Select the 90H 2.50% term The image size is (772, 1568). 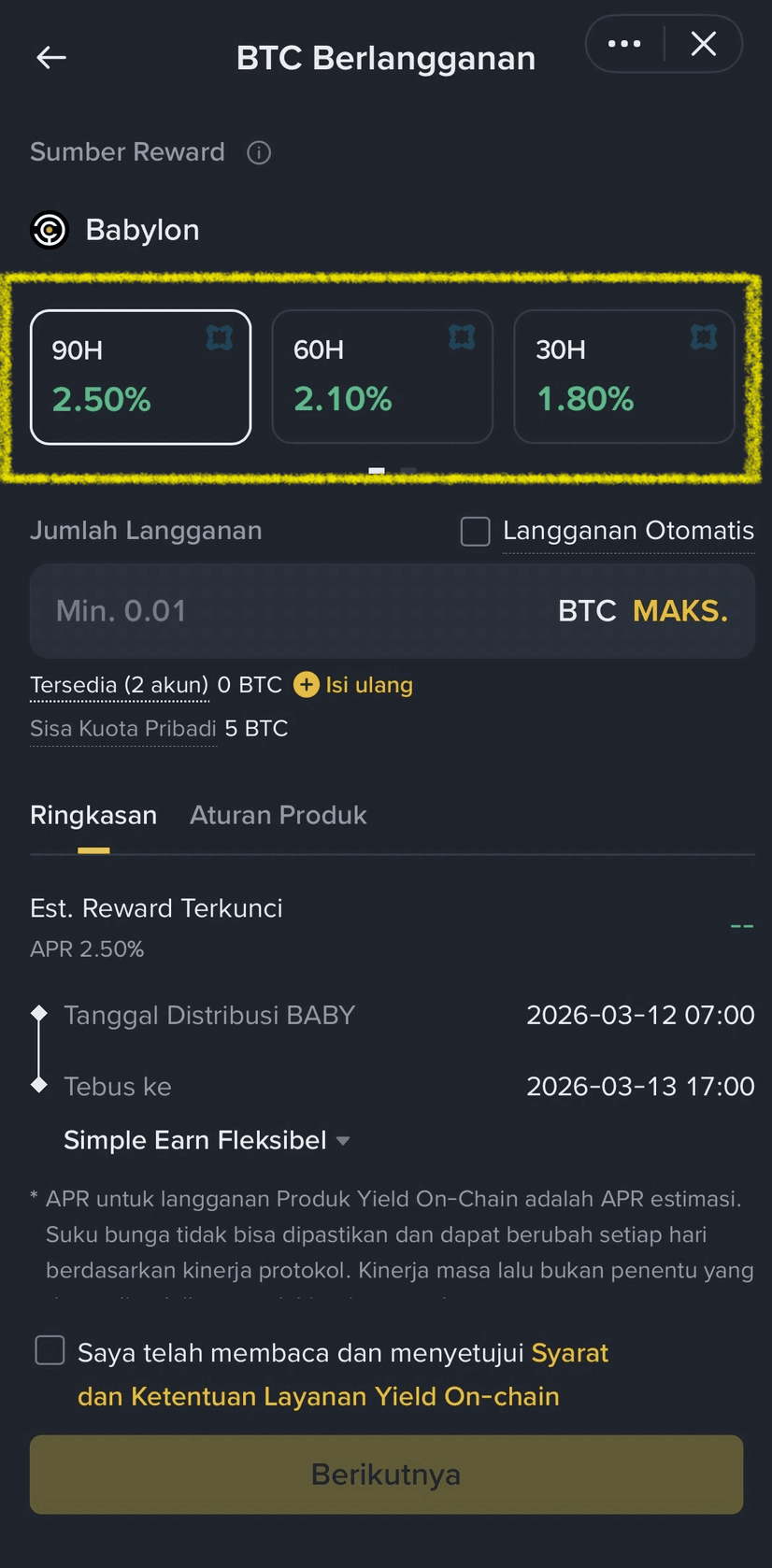click(x=140, y=377)
